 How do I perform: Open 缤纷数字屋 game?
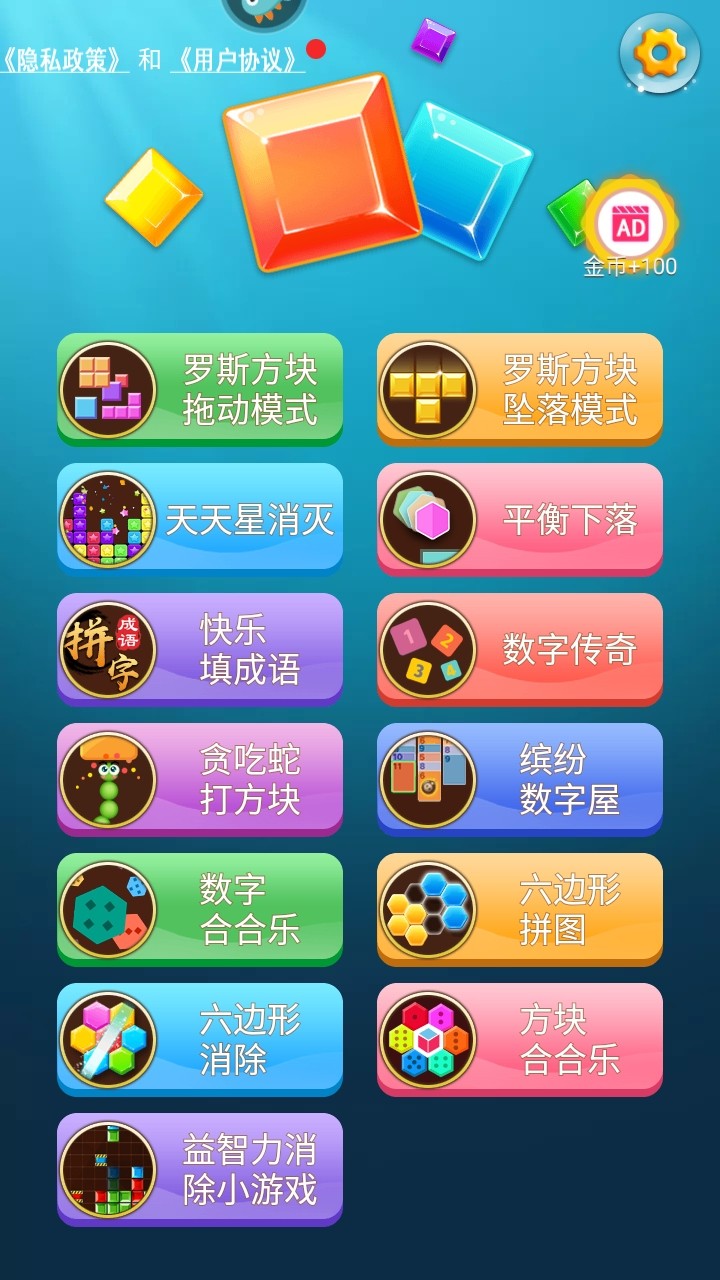pos(520,779)
